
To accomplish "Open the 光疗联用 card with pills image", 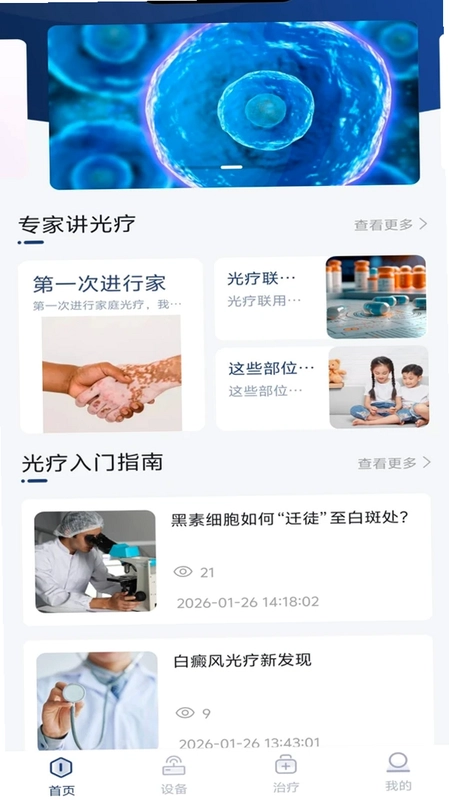I will [x=321, y=298].
